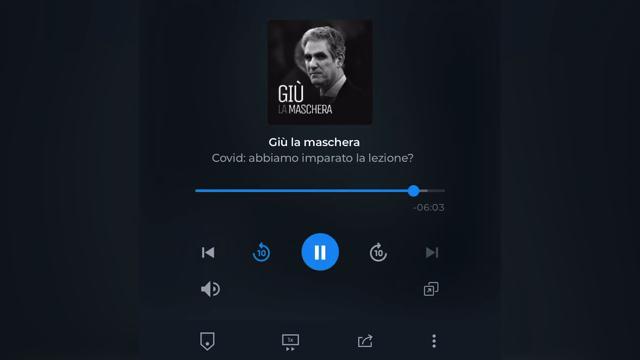The height and width of the screenshot is (360, 640).
Task: Open the three-dot overflow menu
Action: (x=434, y=341)
